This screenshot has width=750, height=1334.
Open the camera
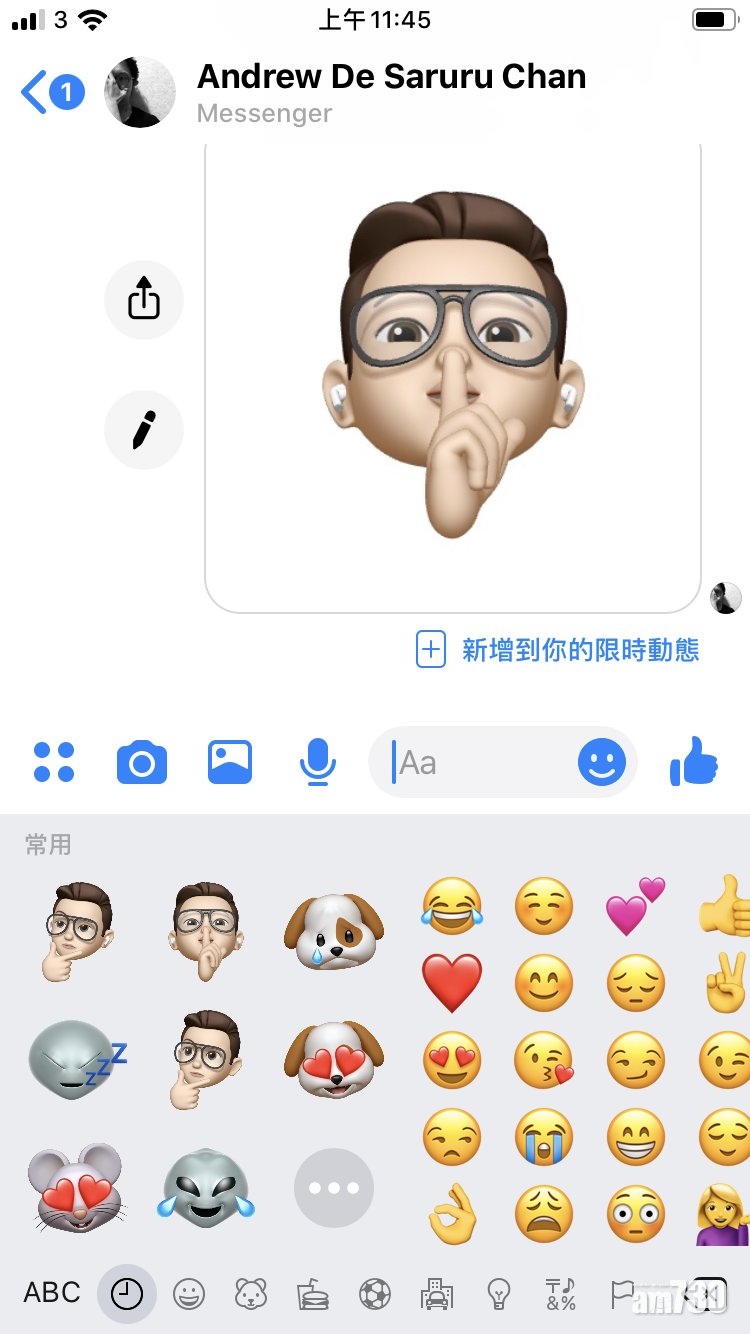click(x=142, y=763)
